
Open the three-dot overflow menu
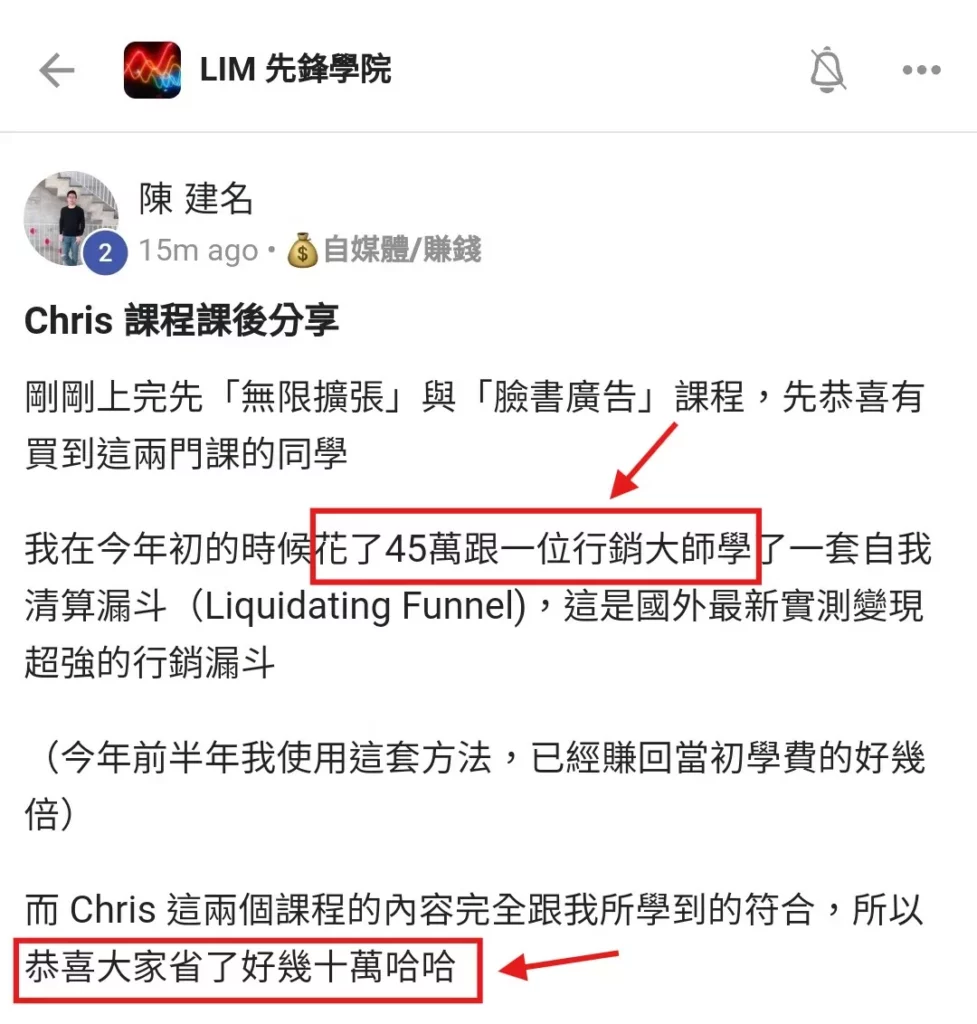pyautogui.click(x=921, y=70)
